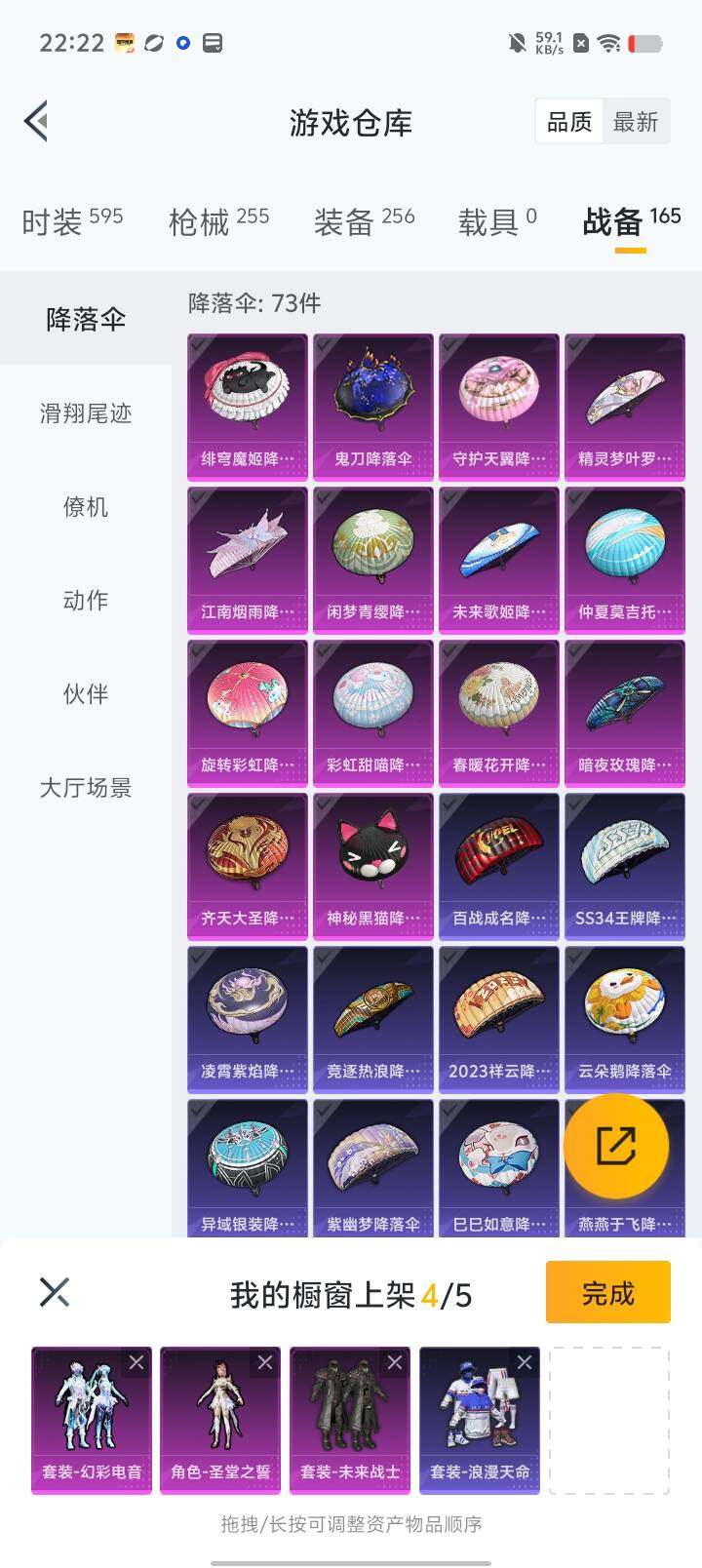
Task: Remove 套装-幻彩电音 from the showcase
Action: tap(136, 1362)
